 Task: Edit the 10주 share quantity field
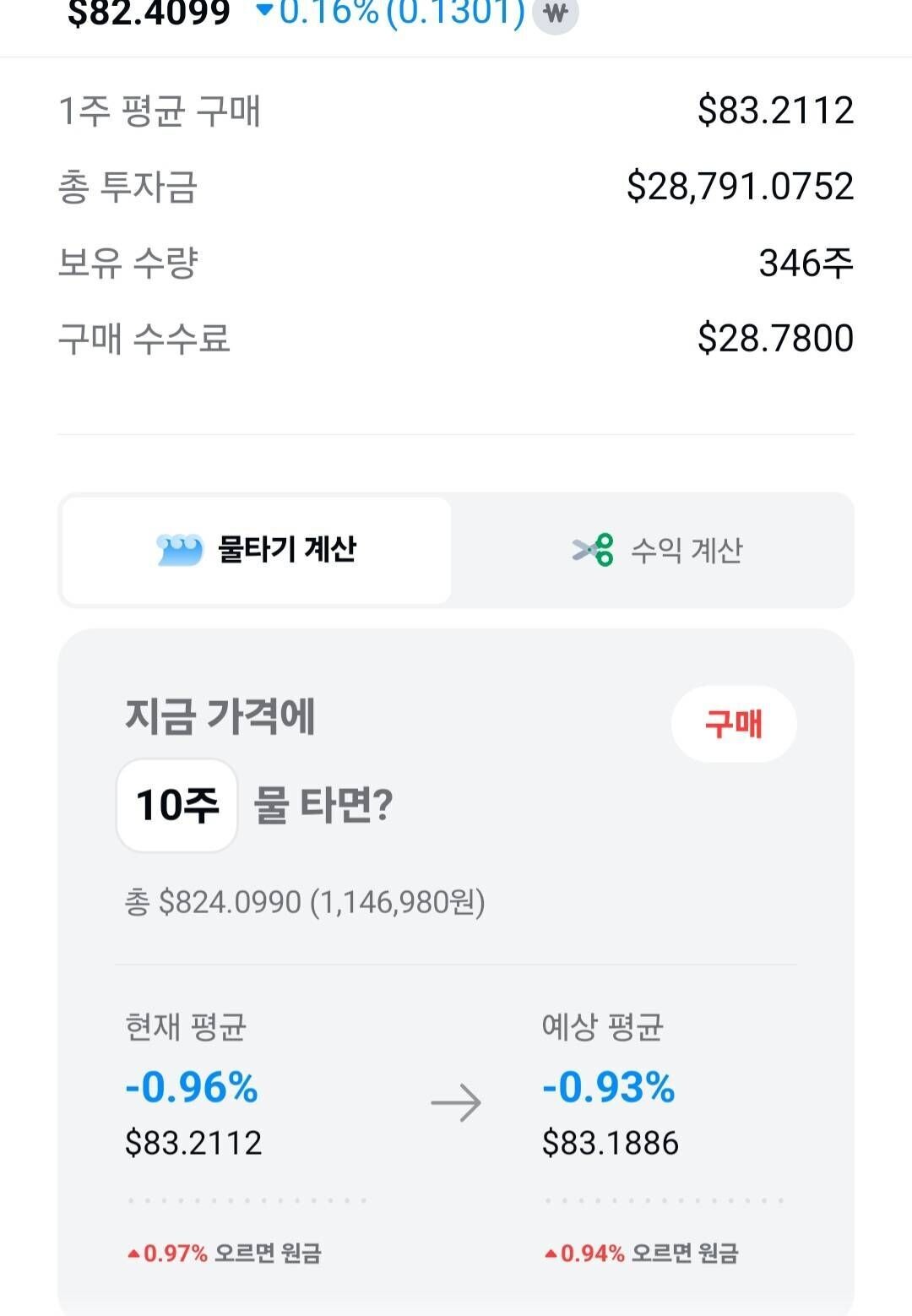coord(176,807)
